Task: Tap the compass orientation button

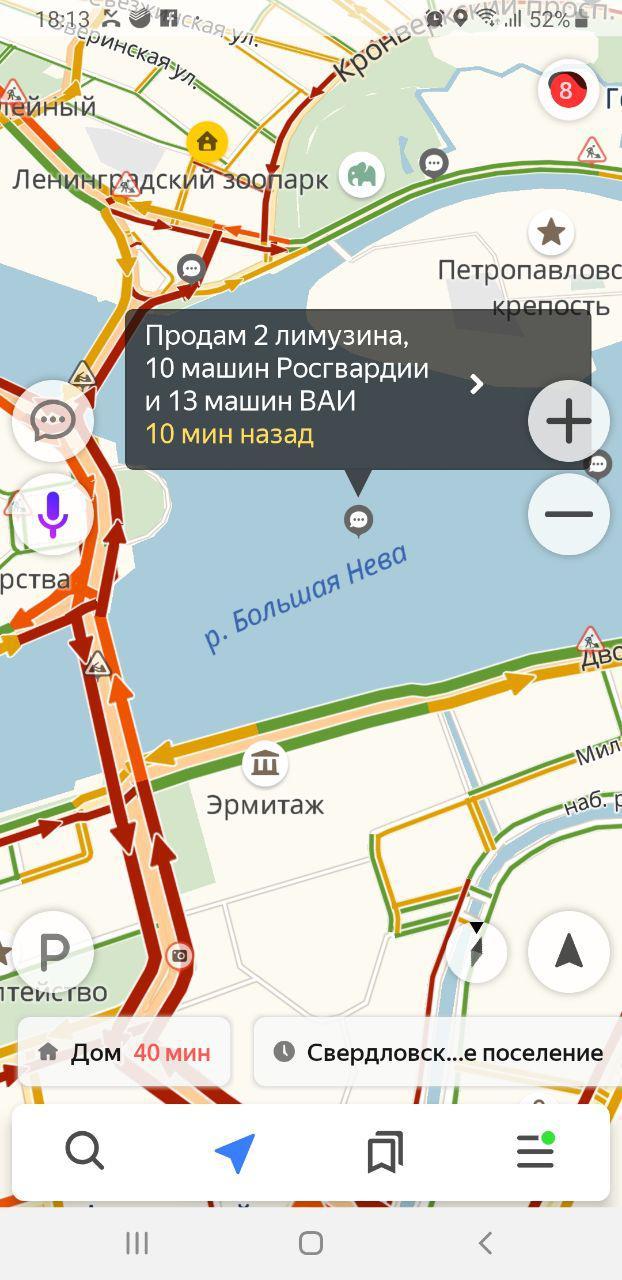Action: (x=477, y=952)
